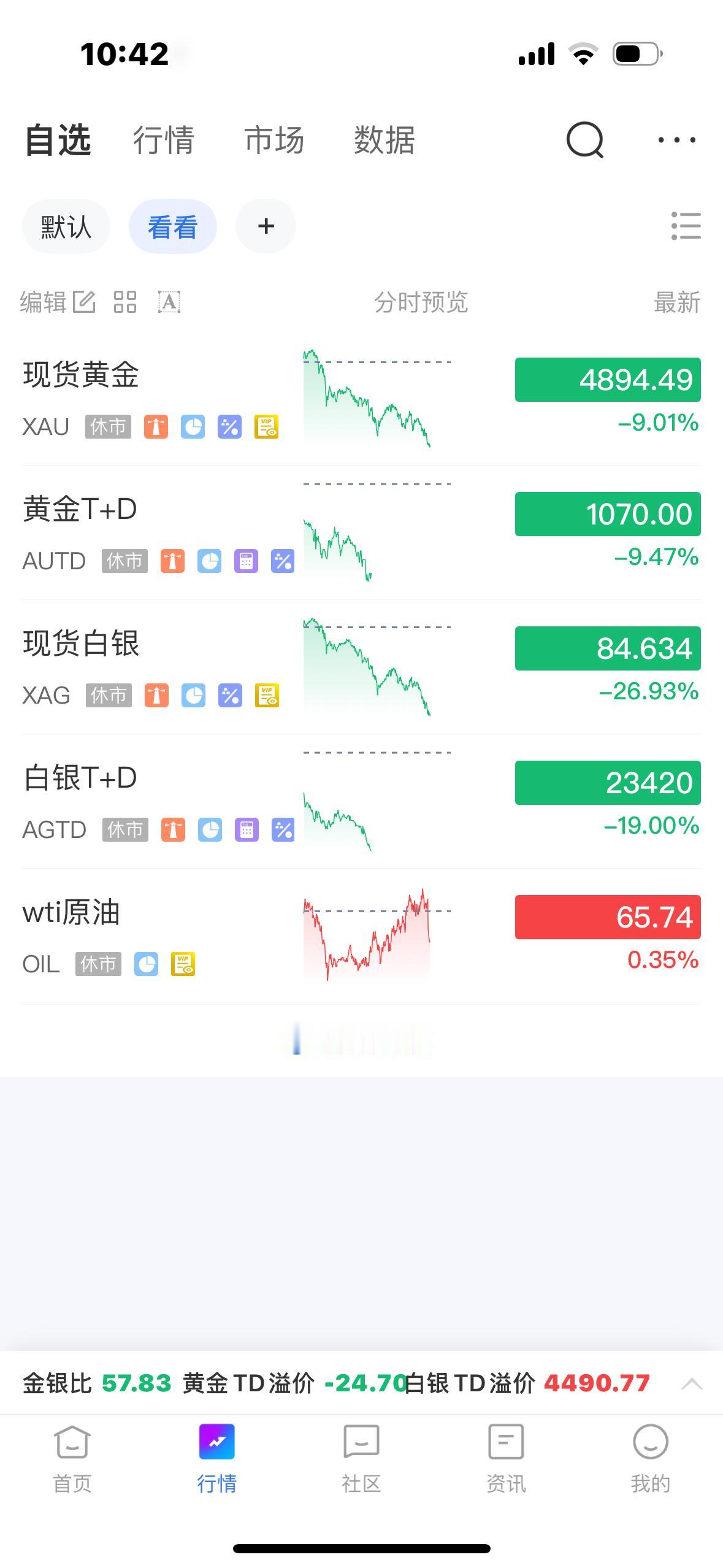723x1568 pixels.
Task: Open the search magnifier icon
Action: [584, 140]
